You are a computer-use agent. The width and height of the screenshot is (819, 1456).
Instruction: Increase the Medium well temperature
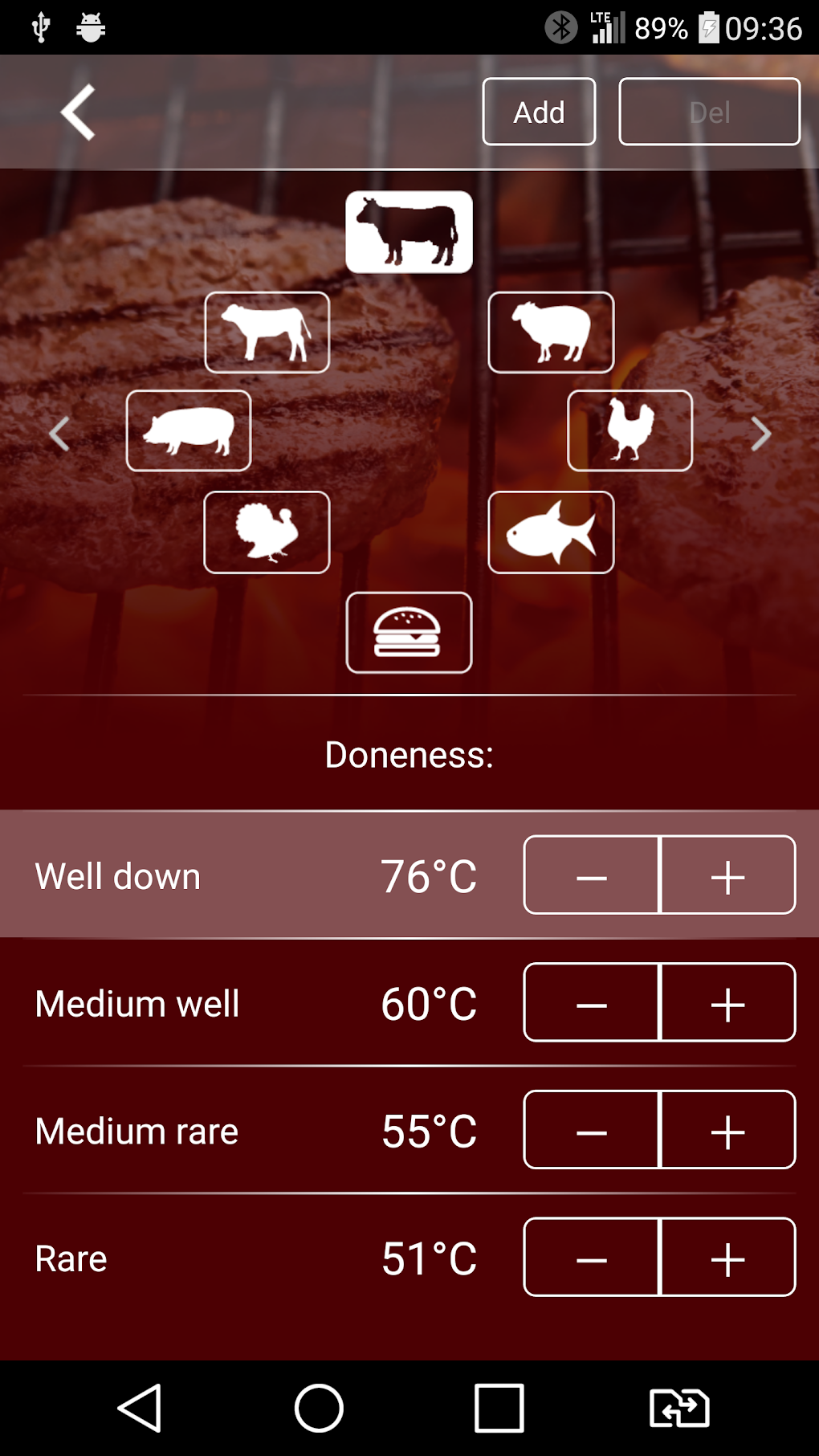pos(727,1003)
